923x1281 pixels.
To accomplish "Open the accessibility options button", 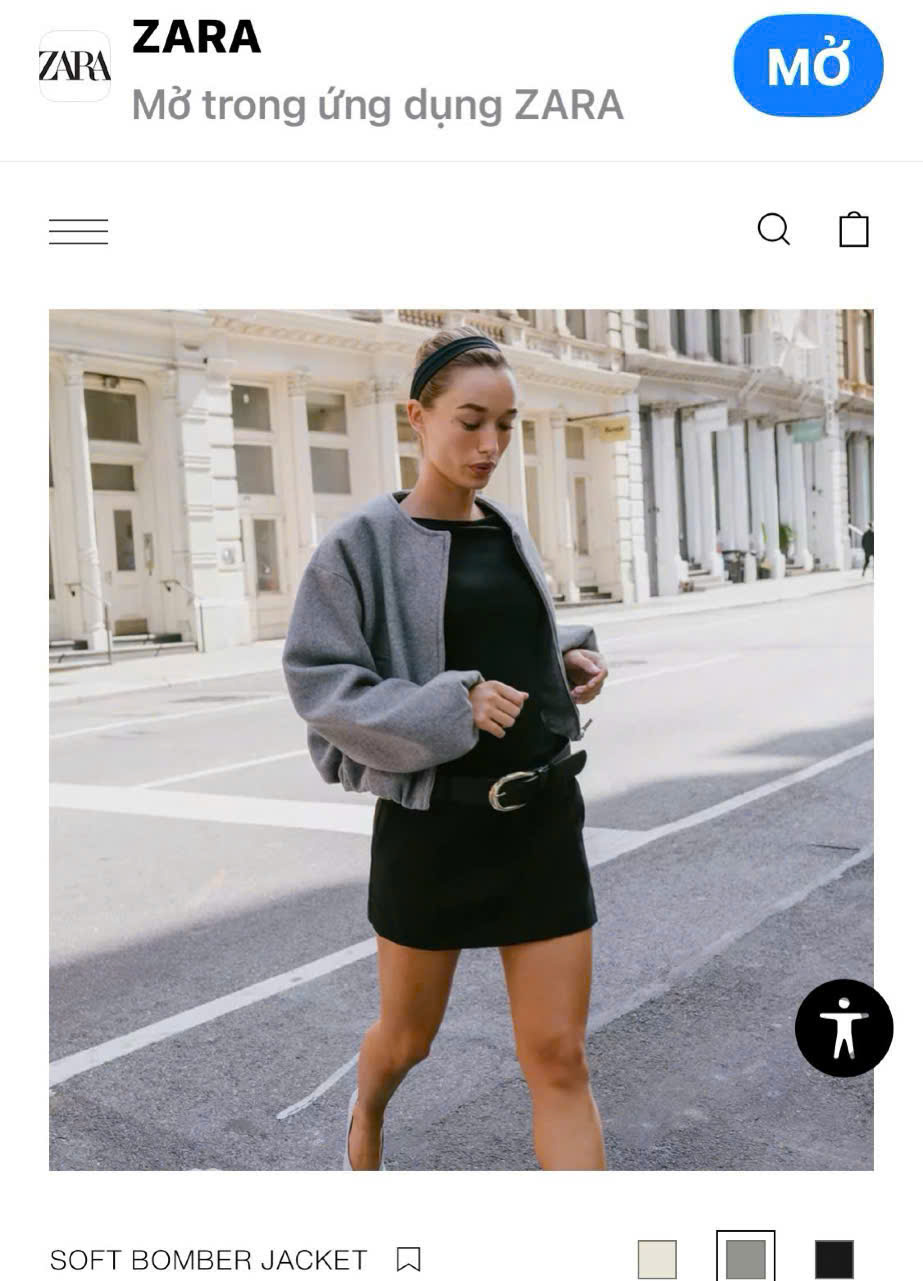I will point(843,1027).
